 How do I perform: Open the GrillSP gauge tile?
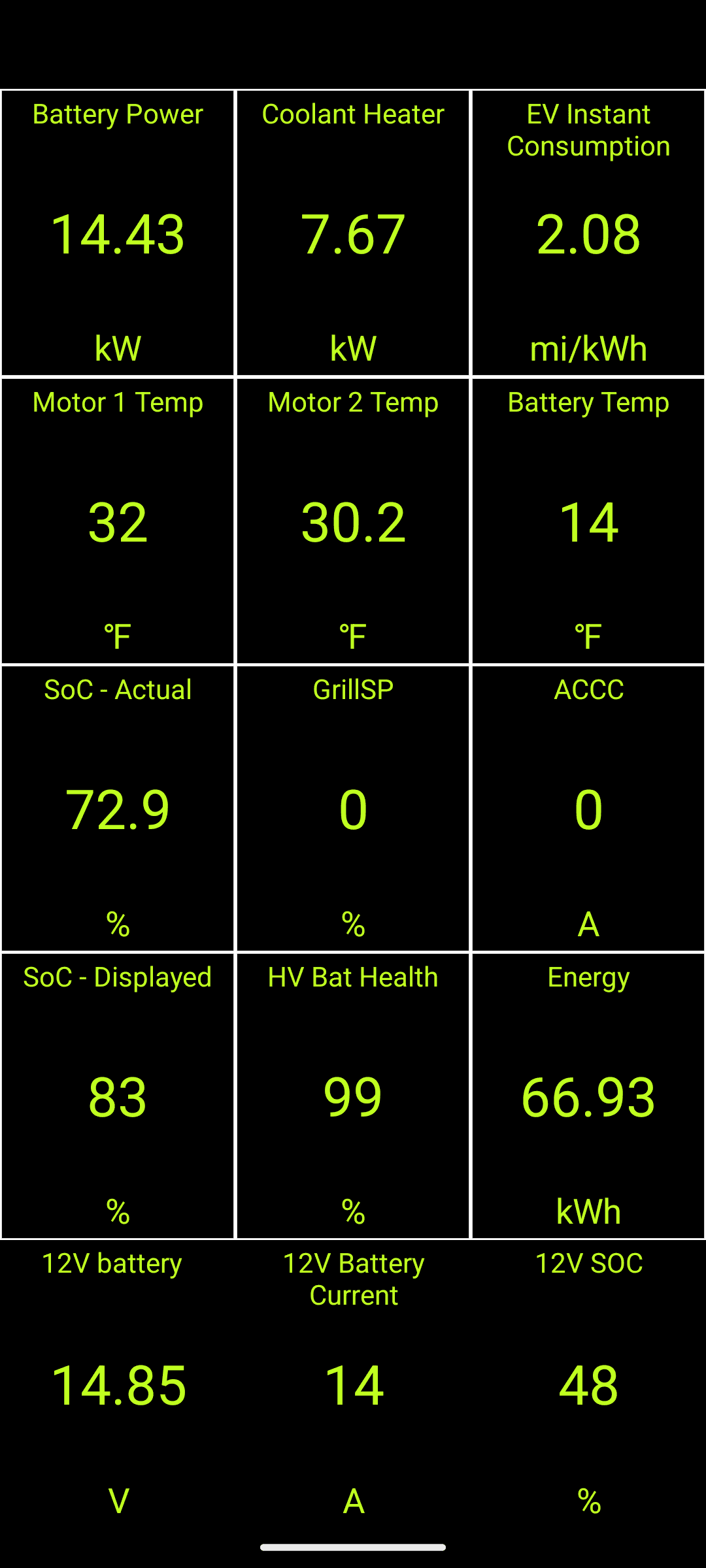[353, 809]
